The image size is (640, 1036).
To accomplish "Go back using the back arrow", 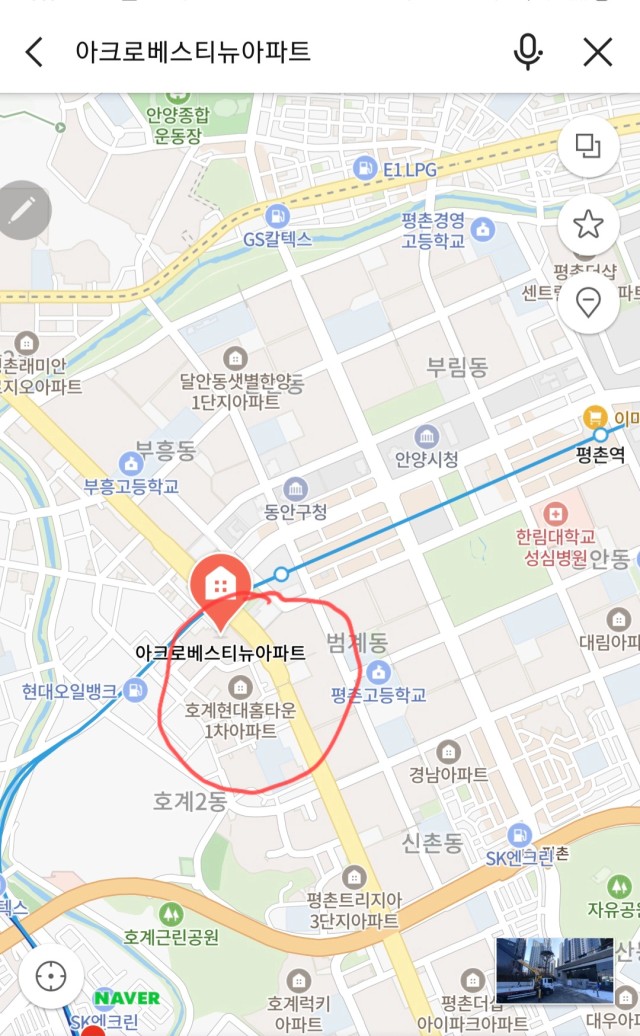I will pos(34,52).
